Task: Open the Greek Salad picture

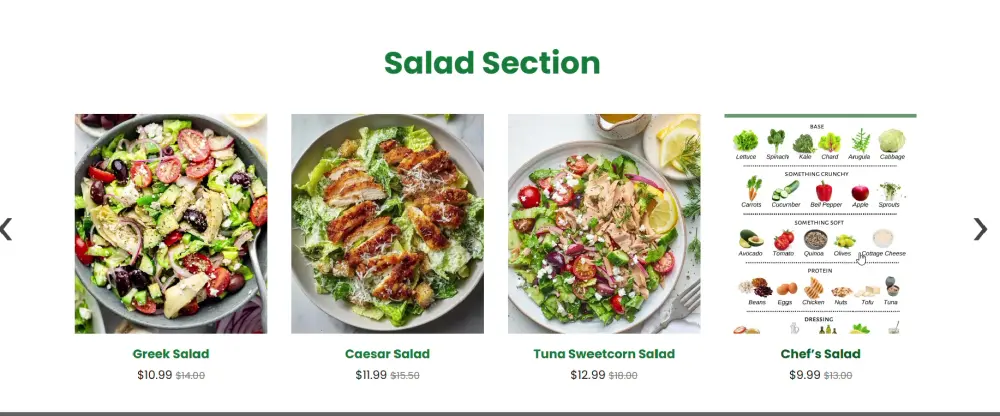Action: tap(171, 223)
